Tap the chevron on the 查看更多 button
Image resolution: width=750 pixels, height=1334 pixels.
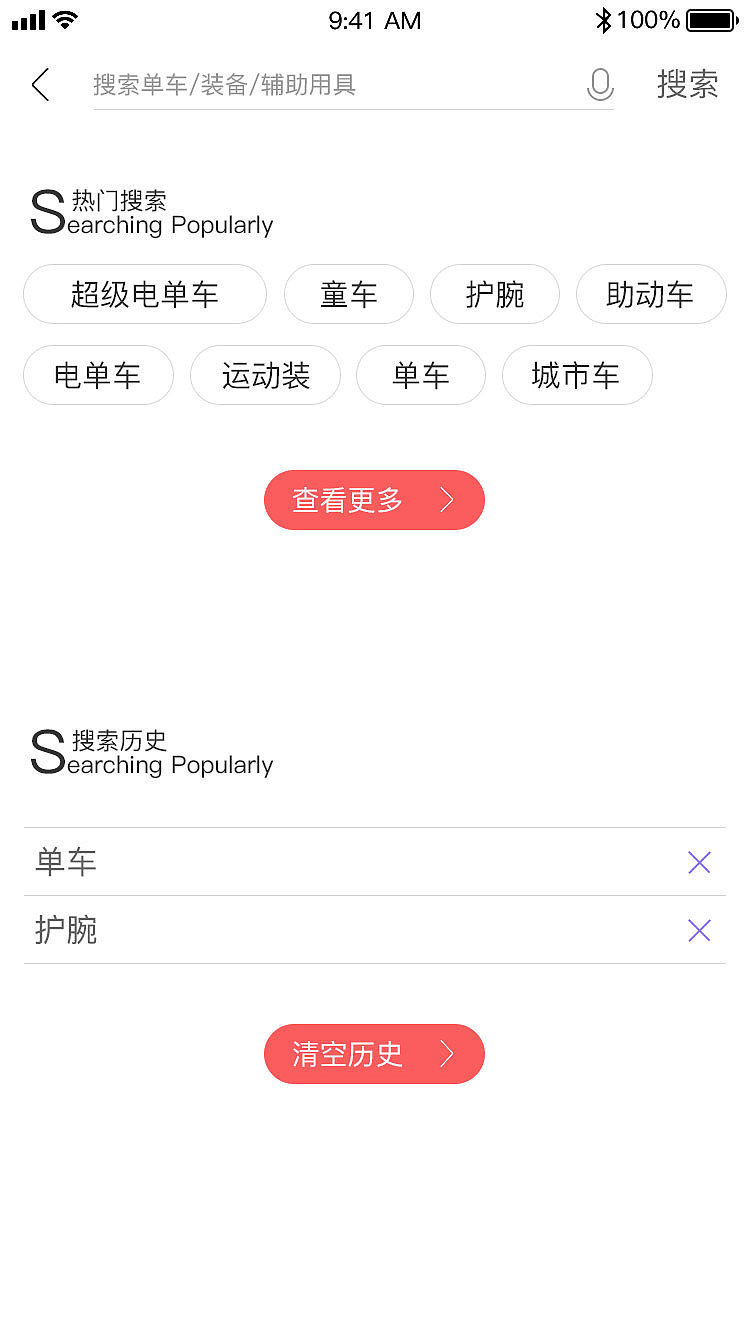446,500
